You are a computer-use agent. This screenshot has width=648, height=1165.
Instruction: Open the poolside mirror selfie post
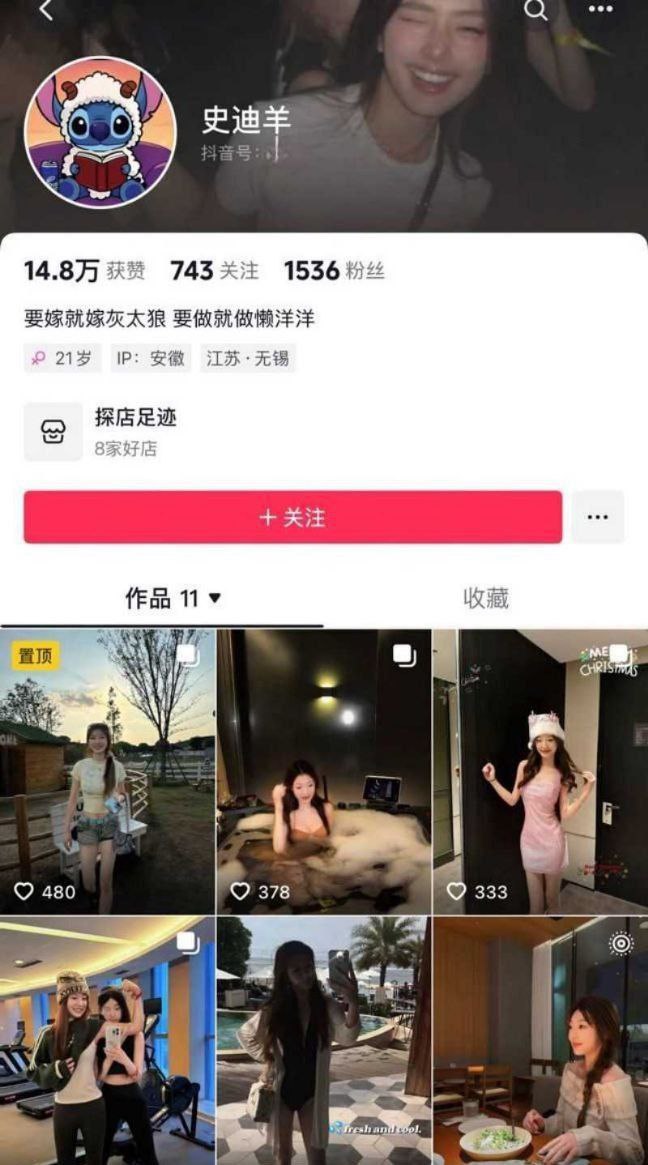(x=323, y=1040)
